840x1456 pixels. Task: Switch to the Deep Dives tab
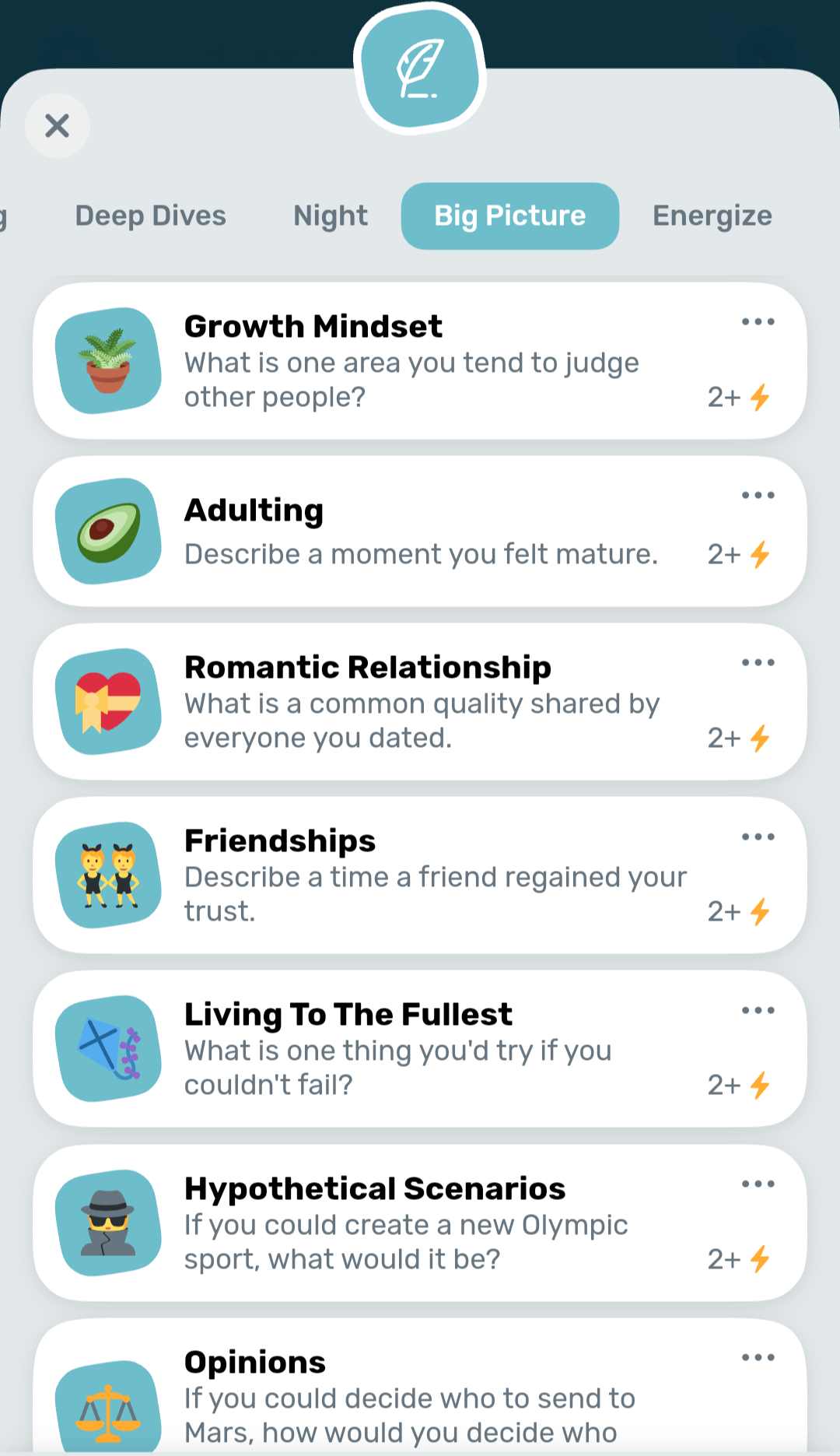(x=150, y=216)
